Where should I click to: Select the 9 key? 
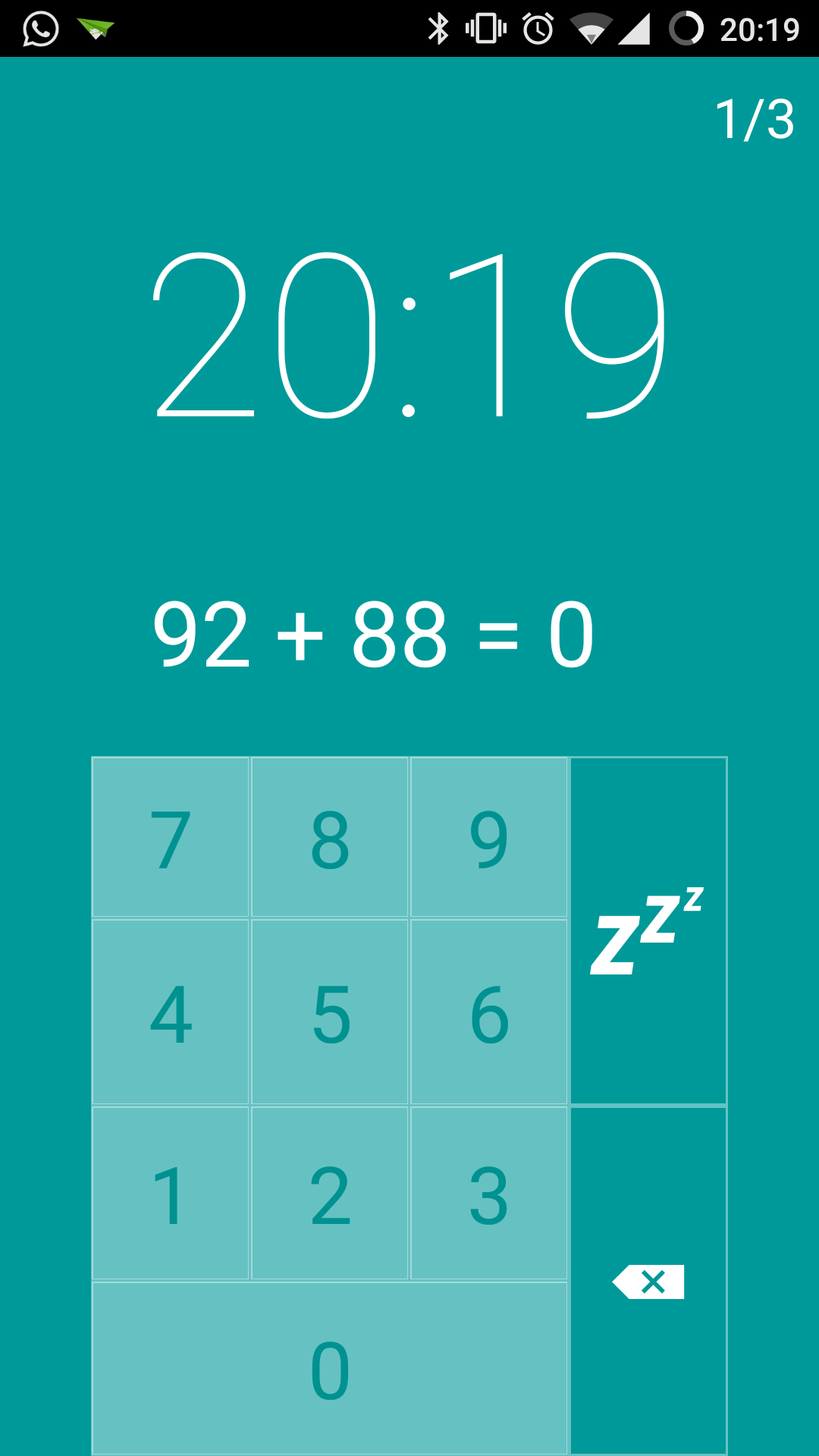[489, 837]
